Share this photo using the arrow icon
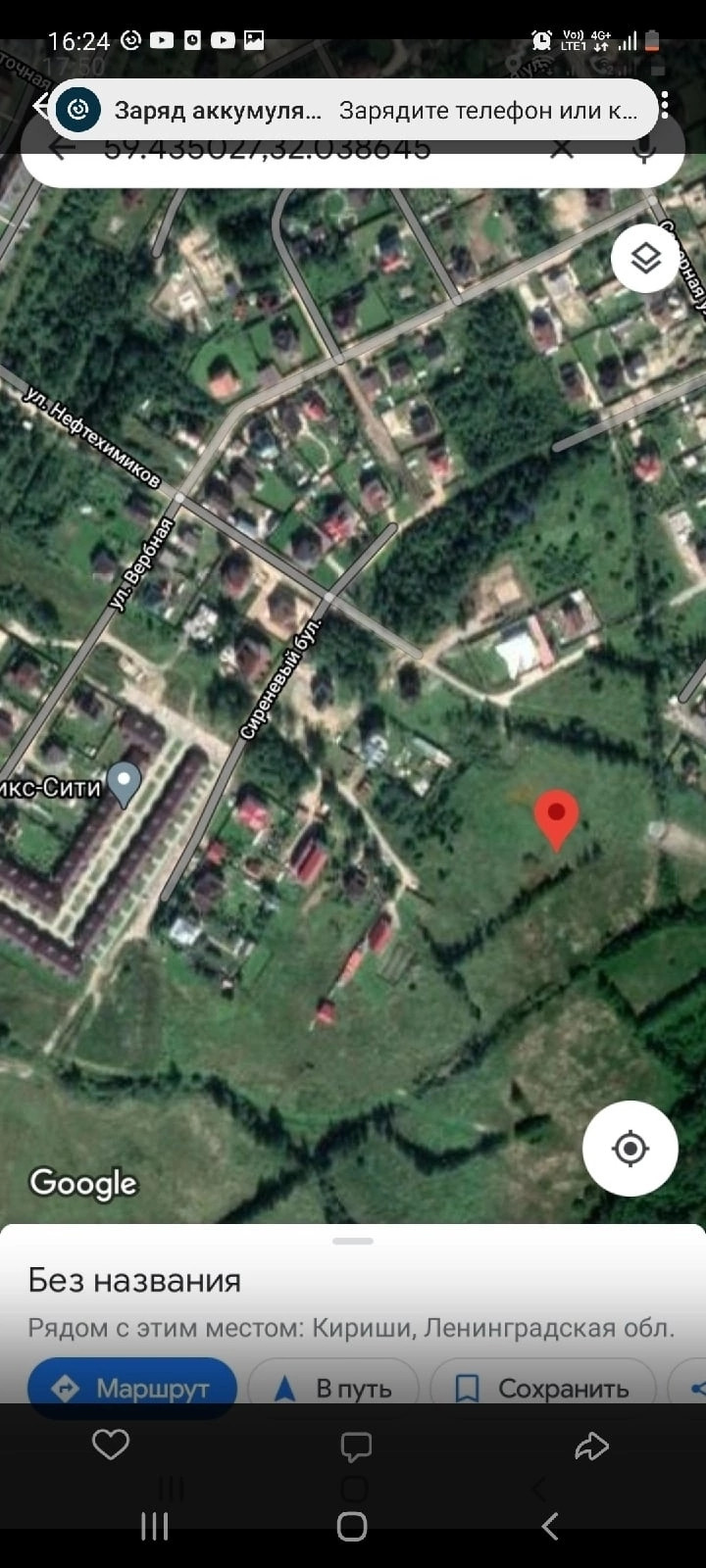The image size is (706, 1568). pos(591,1445)
